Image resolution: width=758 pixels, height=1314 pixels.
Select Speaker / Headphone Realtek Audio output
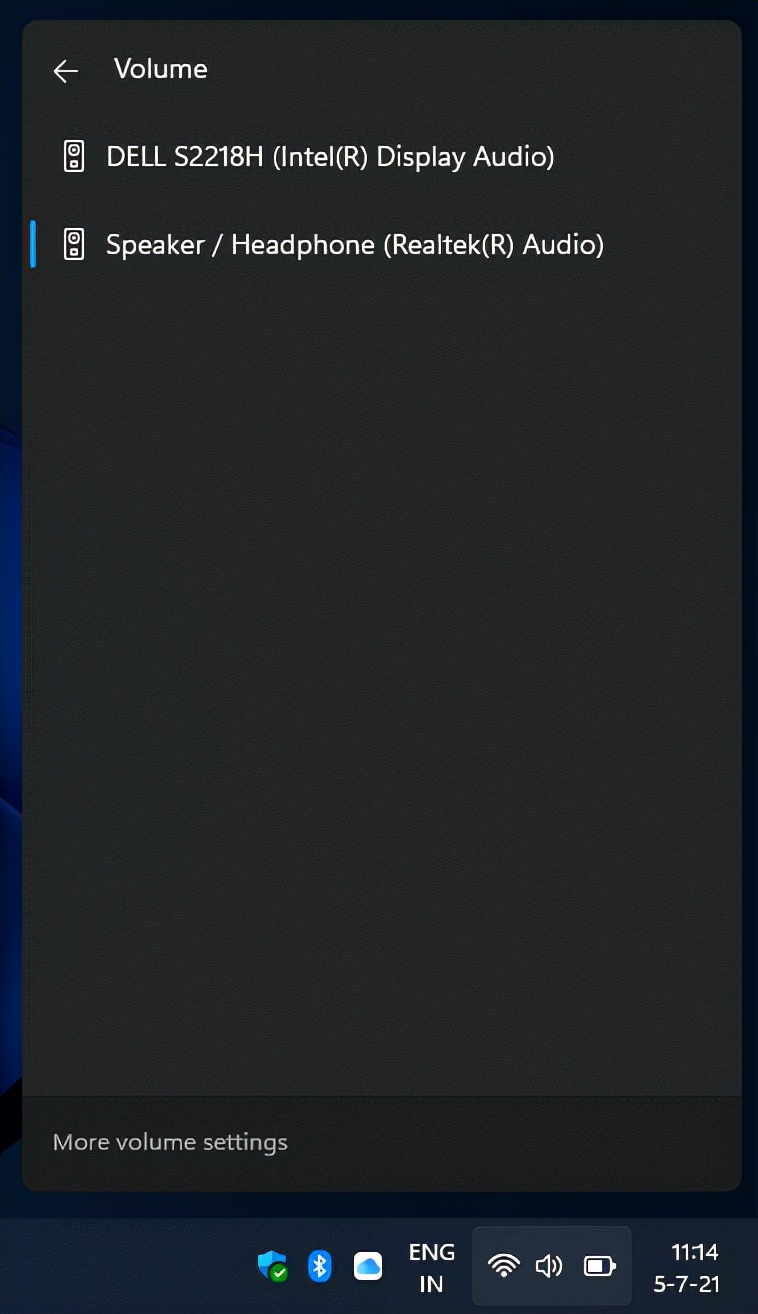[354, 245]
